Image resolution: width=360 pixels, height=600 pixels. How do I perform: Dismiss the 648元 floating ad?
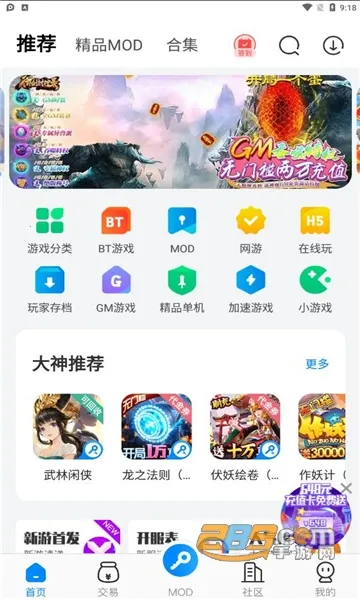[346, 488]
